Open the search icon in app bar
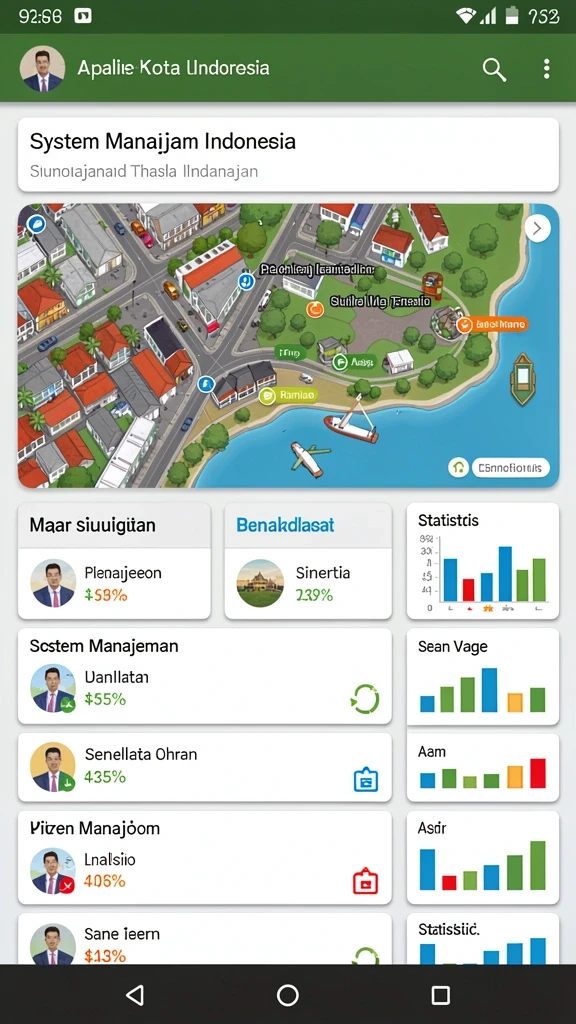This screenshot has height=1024, width=576. [x=494, y=69]
